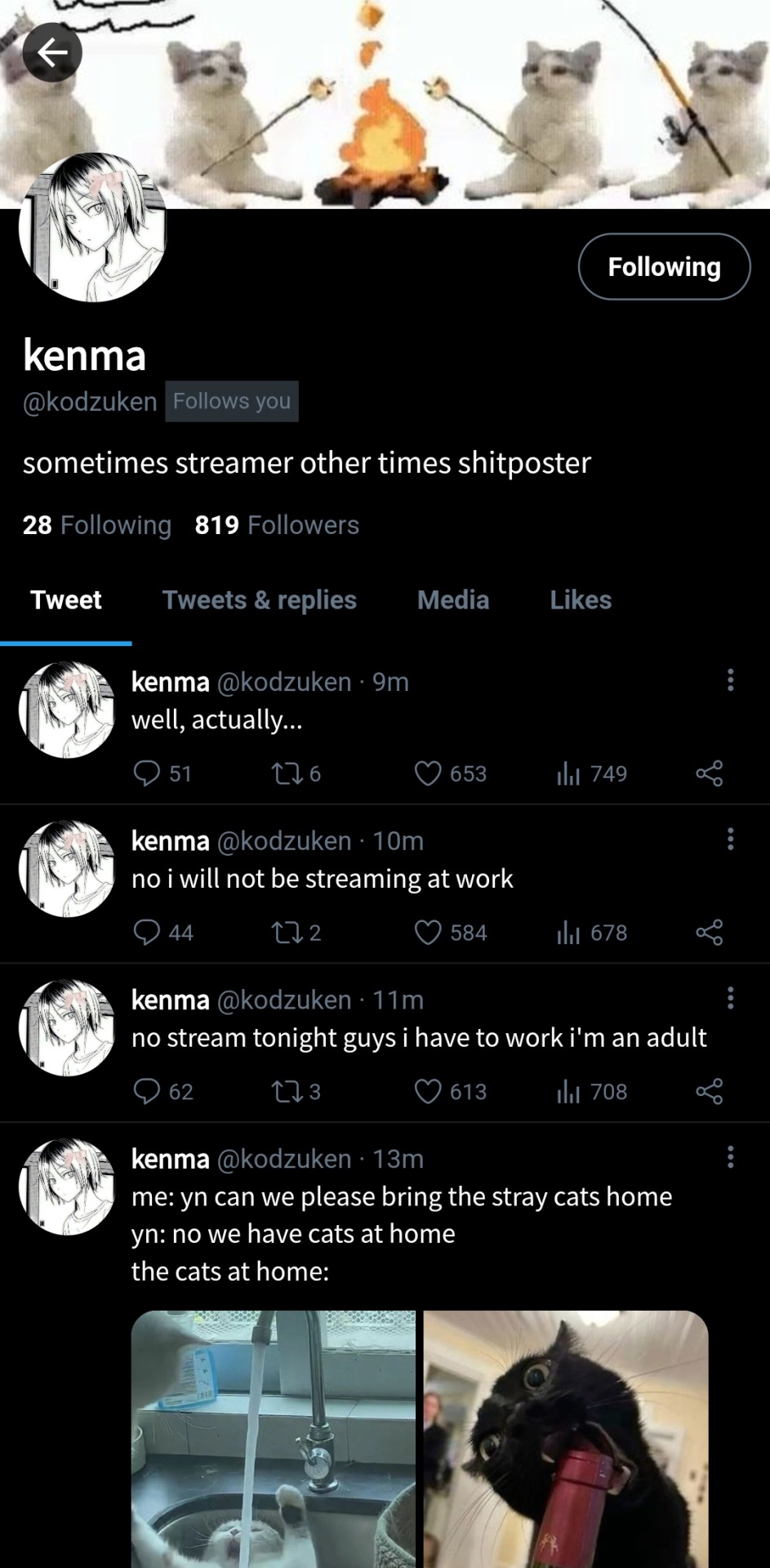This screenshot has width=770, height=1568.
Task: Reply to the "no stream tonight" tweet
Action: (x=147, y=1092)
